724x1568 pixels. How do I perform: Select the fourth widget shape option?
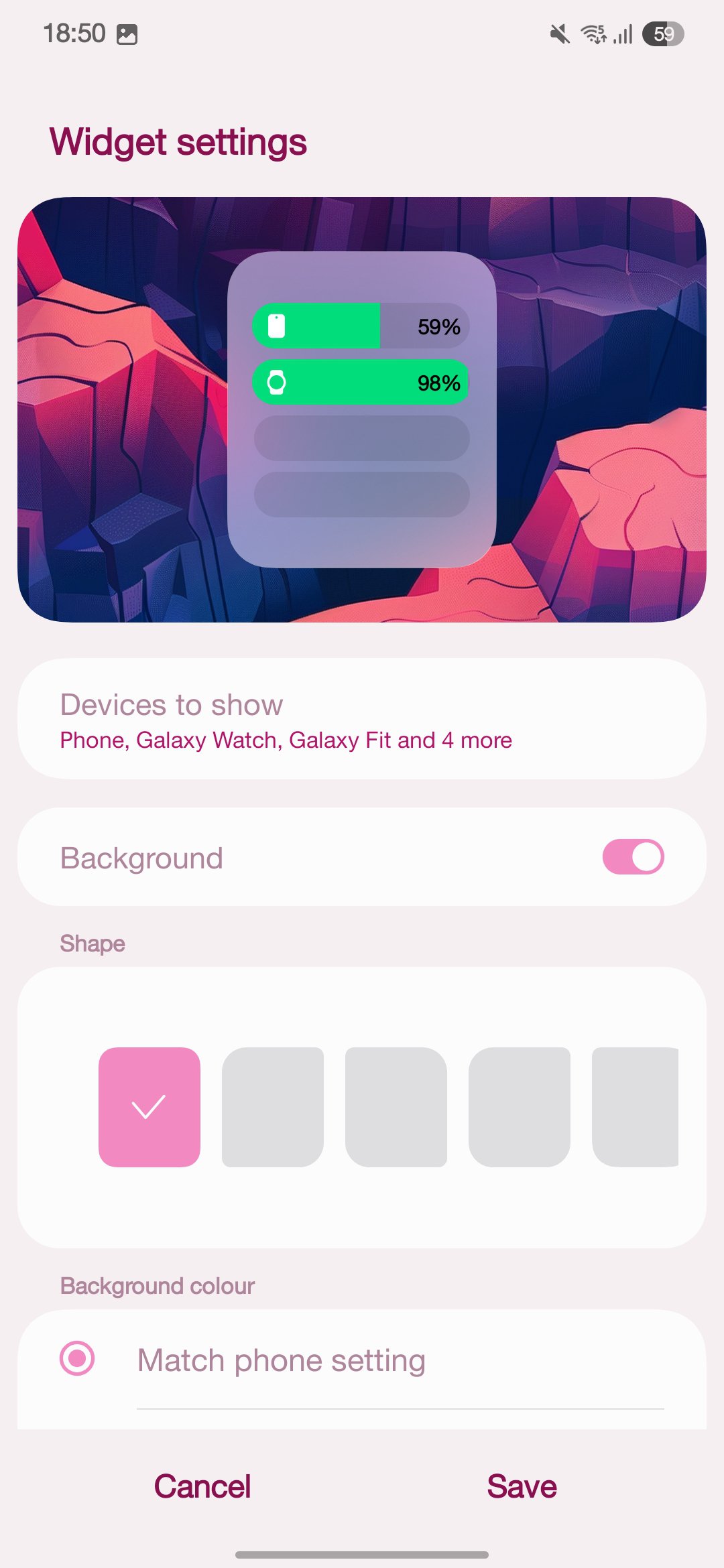pyautogui.click(x=520, y=1107)
